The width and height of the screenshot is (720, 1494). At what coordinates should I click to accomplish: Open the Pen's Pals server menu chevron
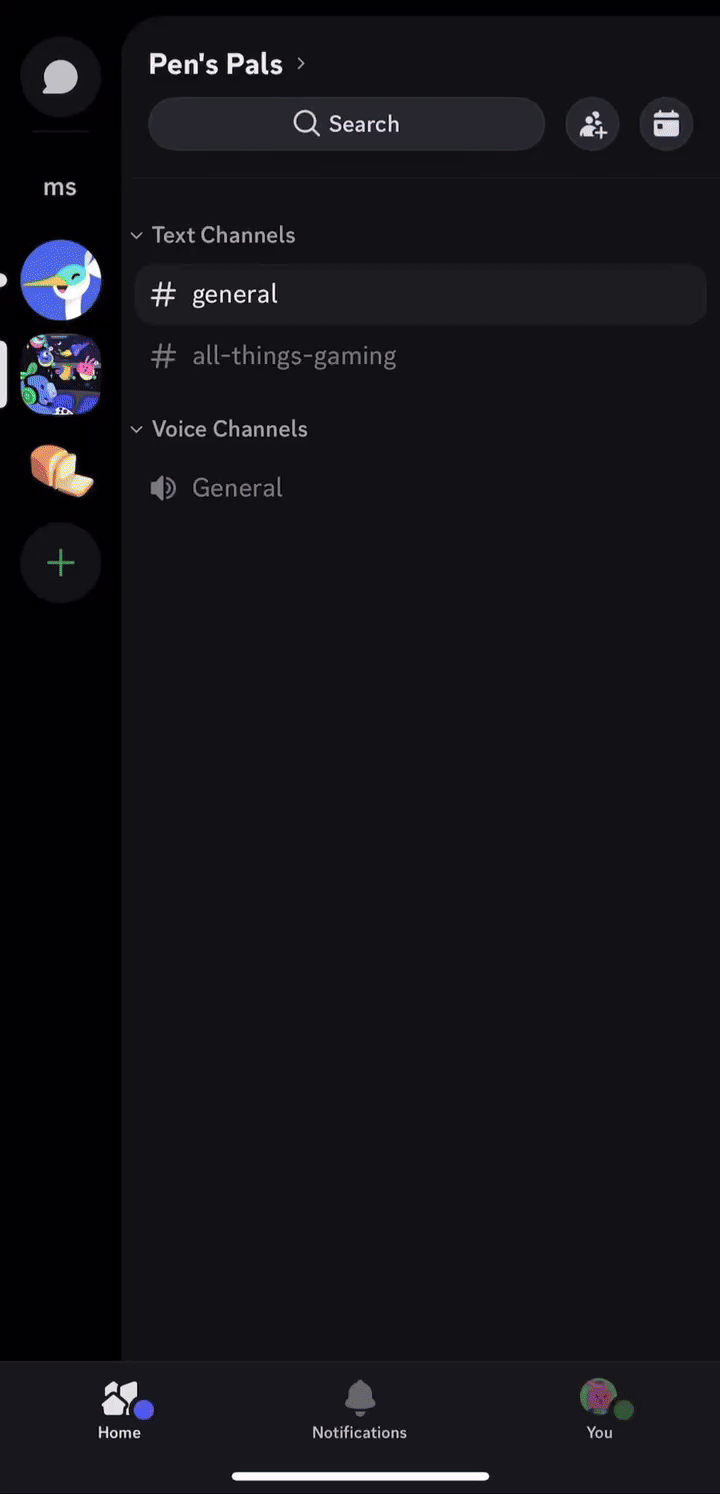(x=301, y=63)
